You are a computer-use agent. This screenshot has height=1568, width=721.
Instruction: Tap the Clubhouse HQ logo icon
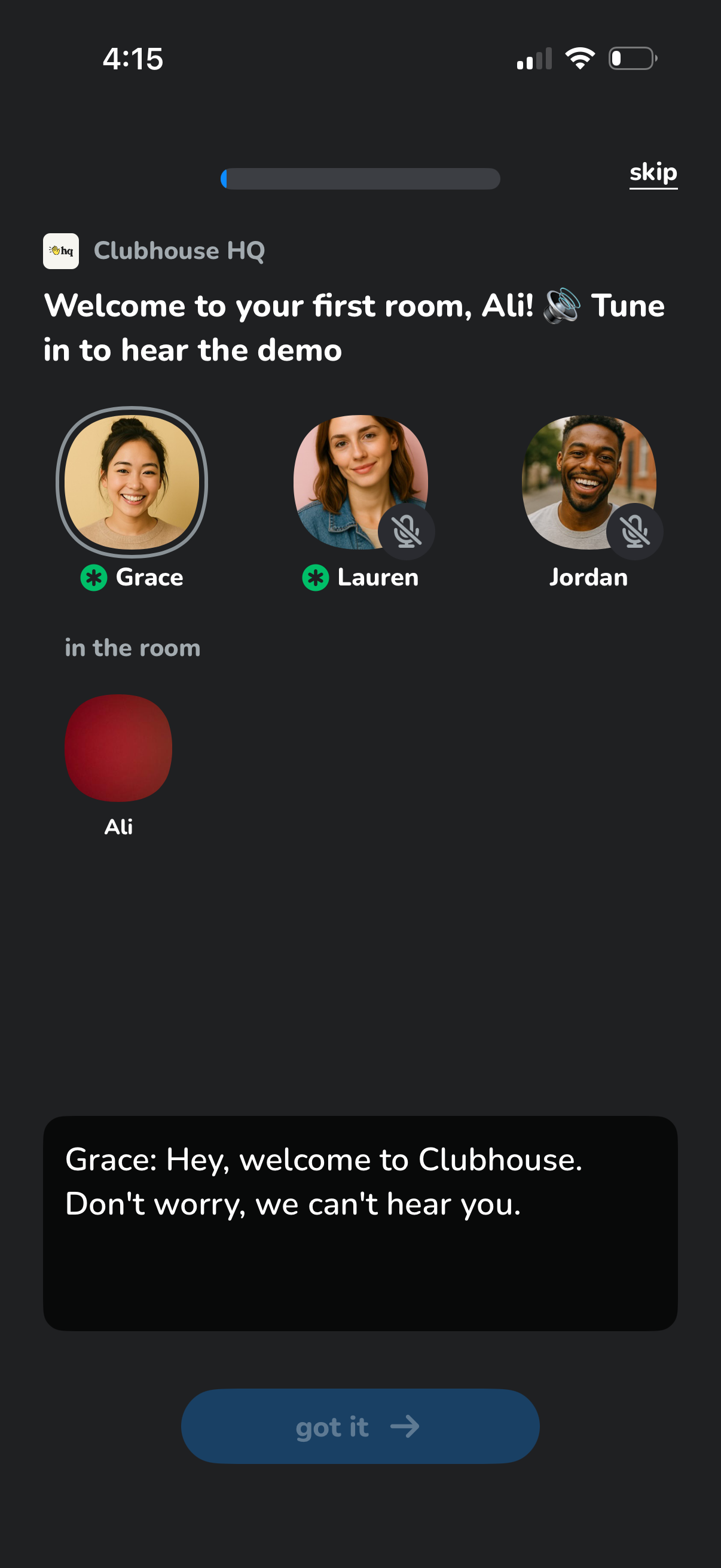60,251
